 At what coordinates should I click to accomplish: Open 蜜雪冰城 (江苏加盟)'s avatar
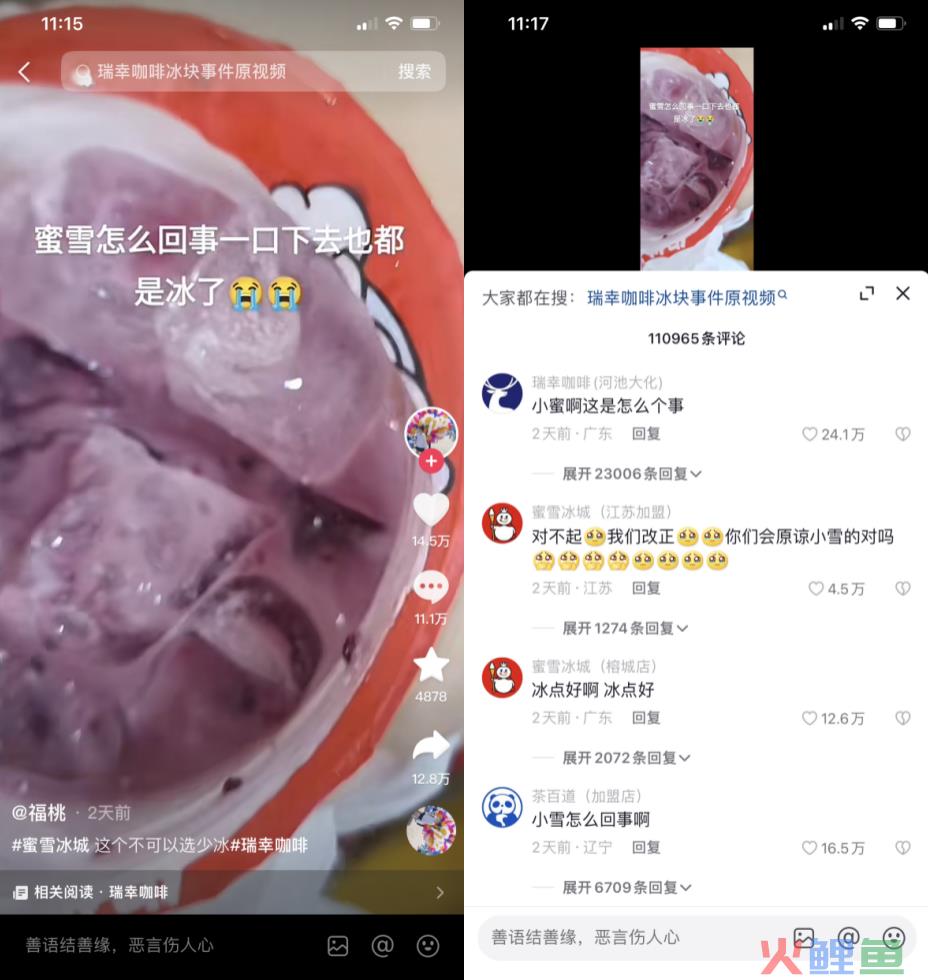(502, 523)
